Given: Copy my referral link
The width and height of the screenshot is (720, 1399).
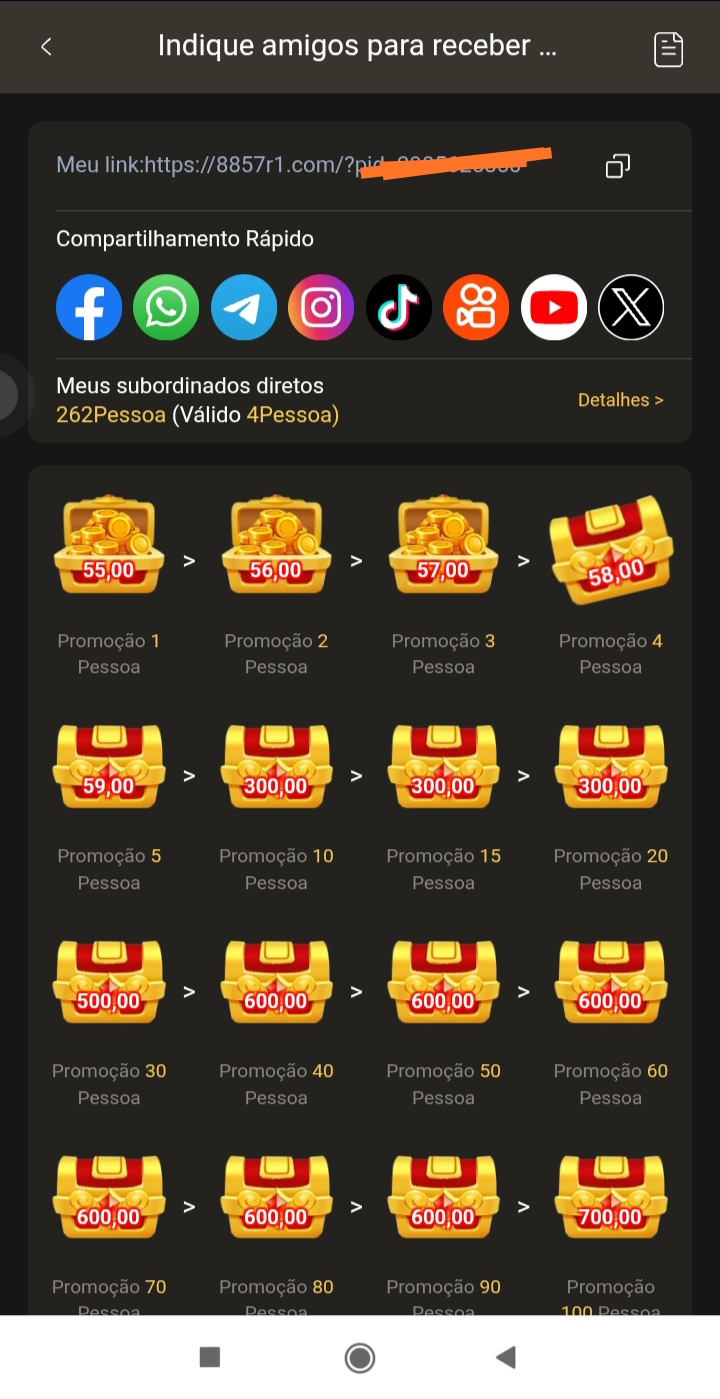Looking at the screenshot, I should click(x=618, y=166).
